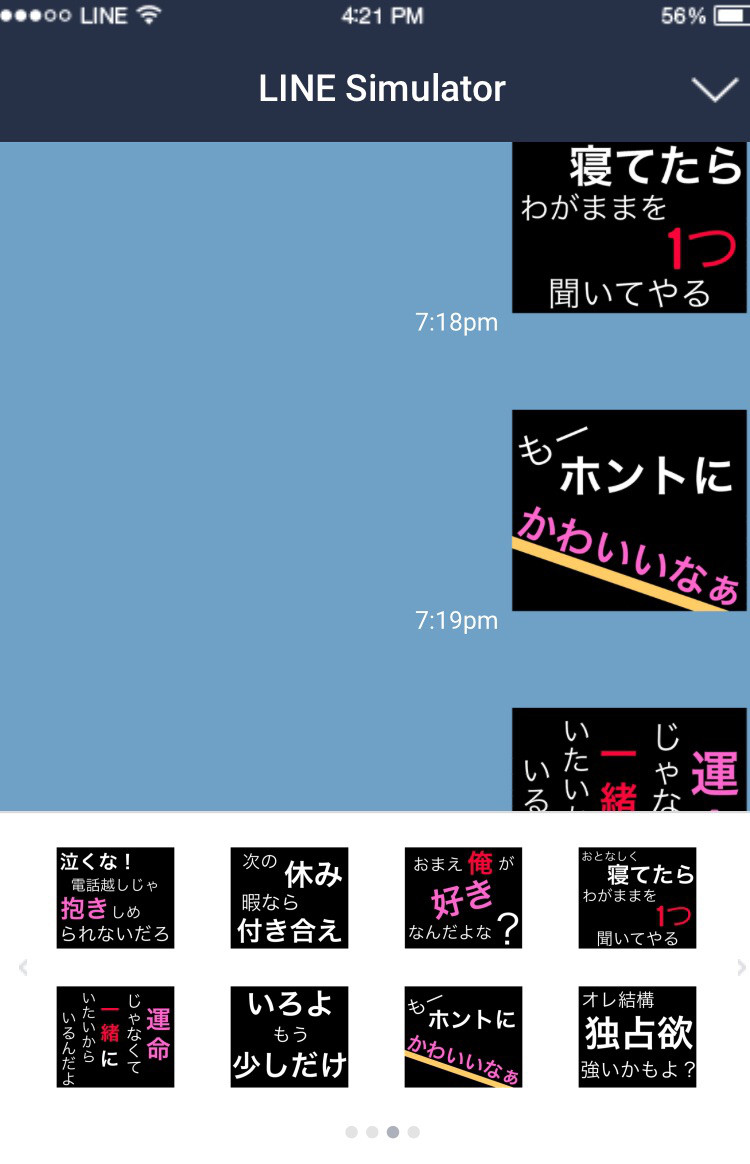Go to next sticker page arrow

click(741, 967)
